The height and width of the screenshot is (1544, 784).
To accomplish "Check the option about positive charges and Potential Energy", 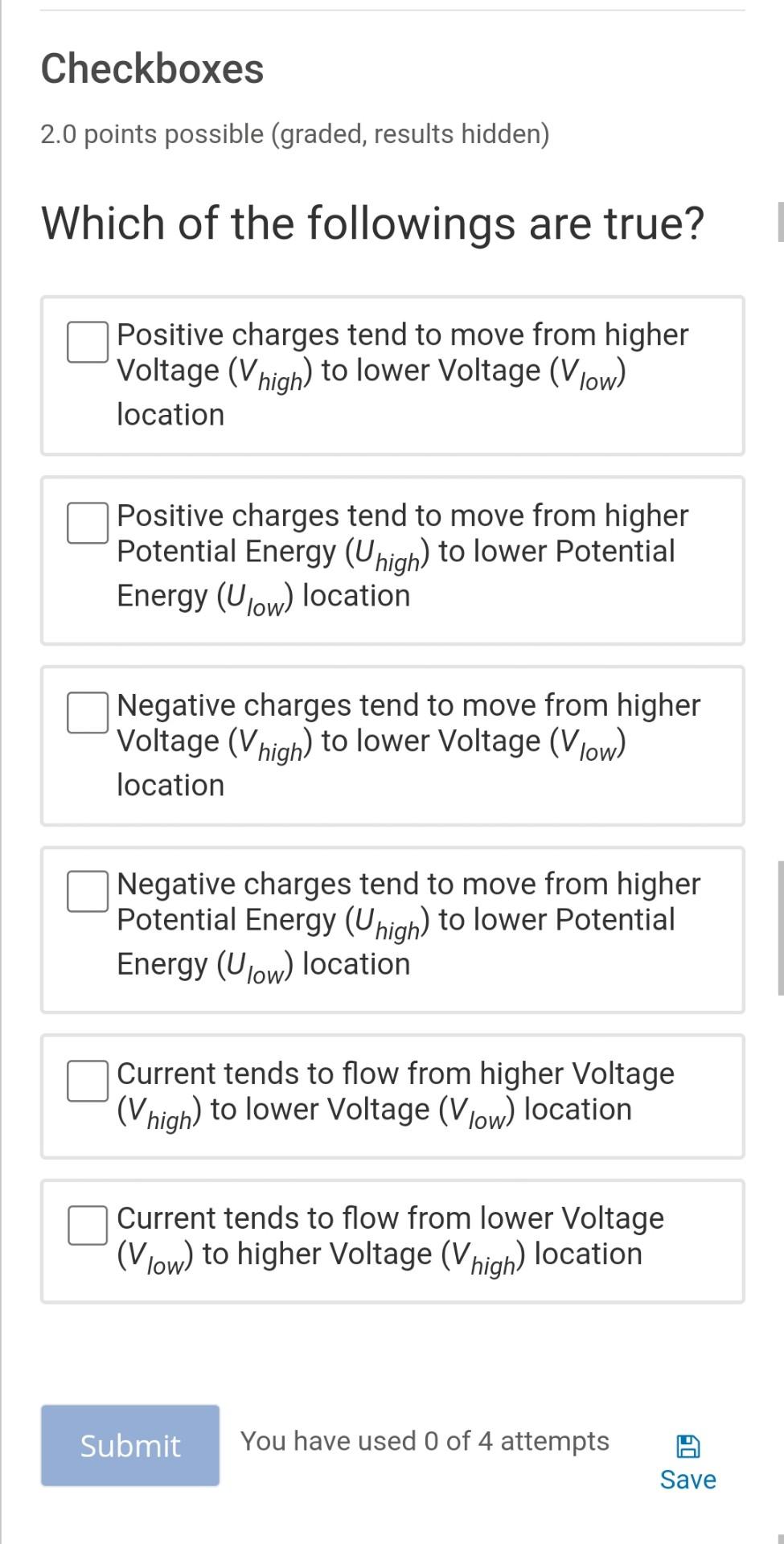I will click(87, 524).
